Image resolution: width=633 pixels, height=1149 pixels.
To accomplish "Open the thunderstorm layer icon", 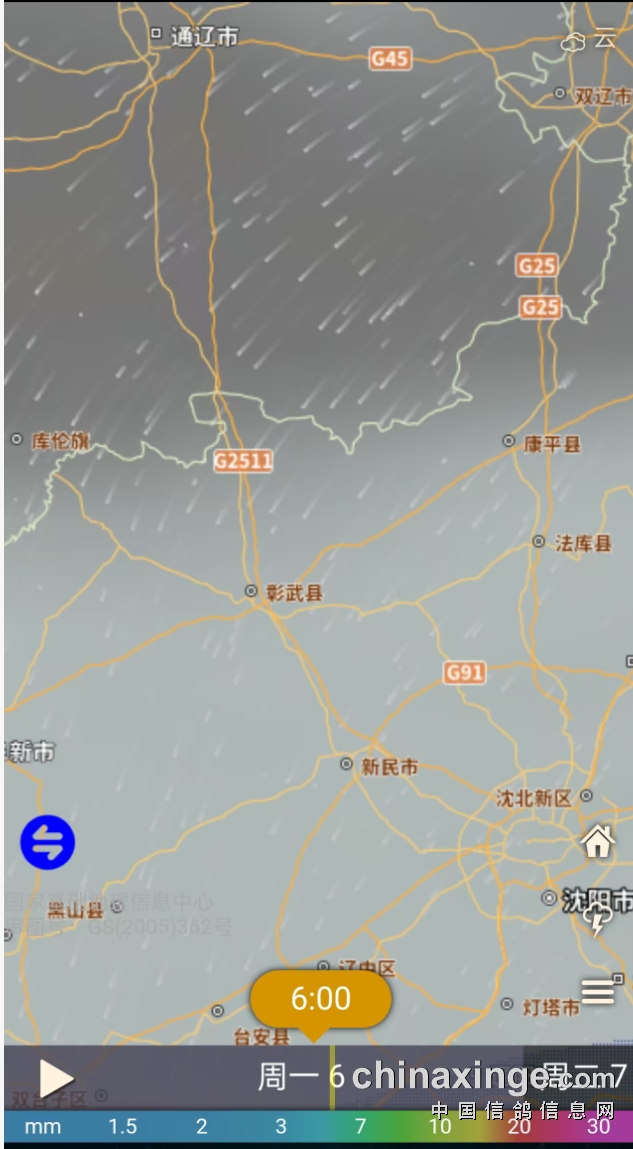I will point(597,919).
